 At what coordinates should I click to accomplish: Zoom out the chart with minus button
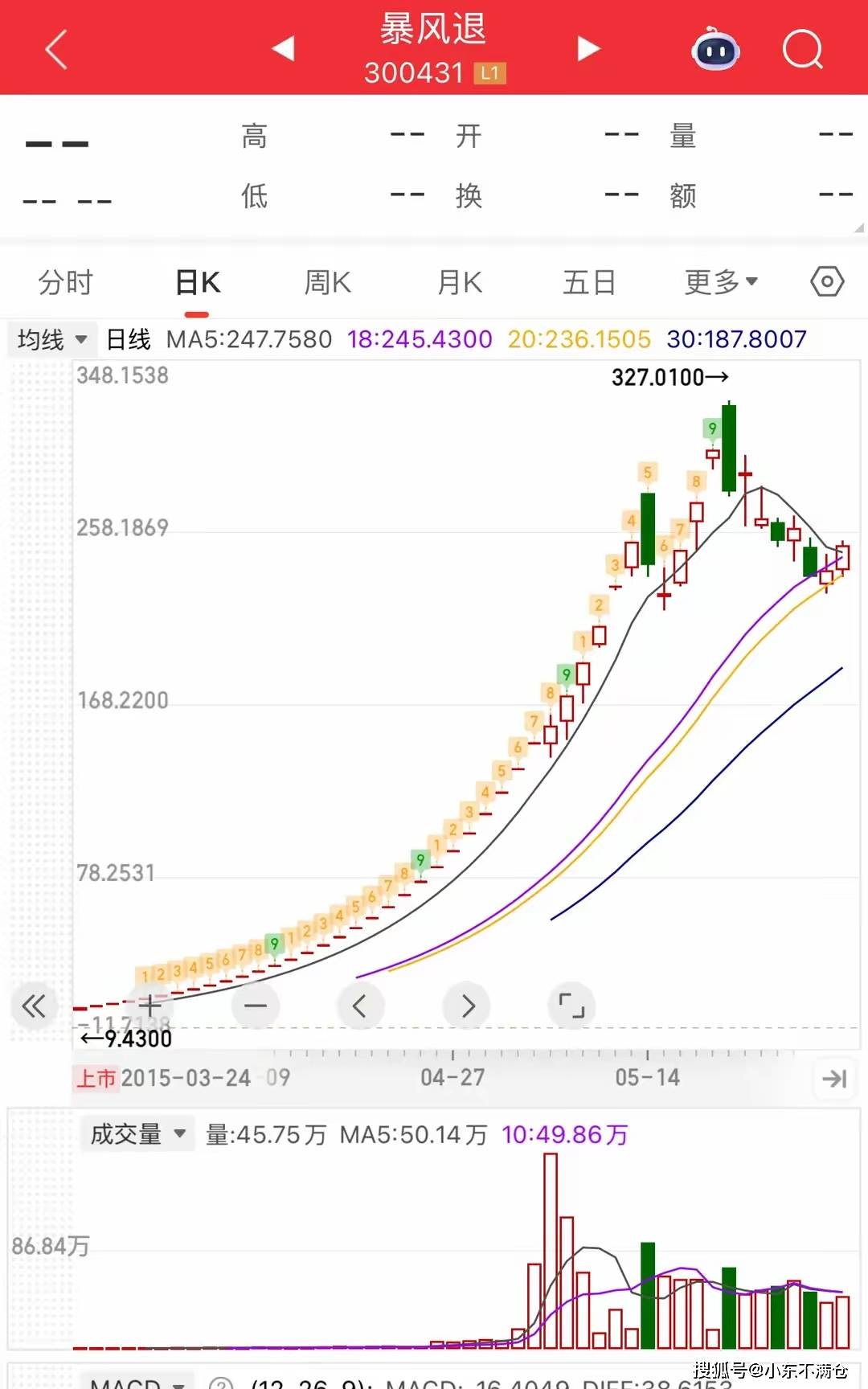point(256,1005)
